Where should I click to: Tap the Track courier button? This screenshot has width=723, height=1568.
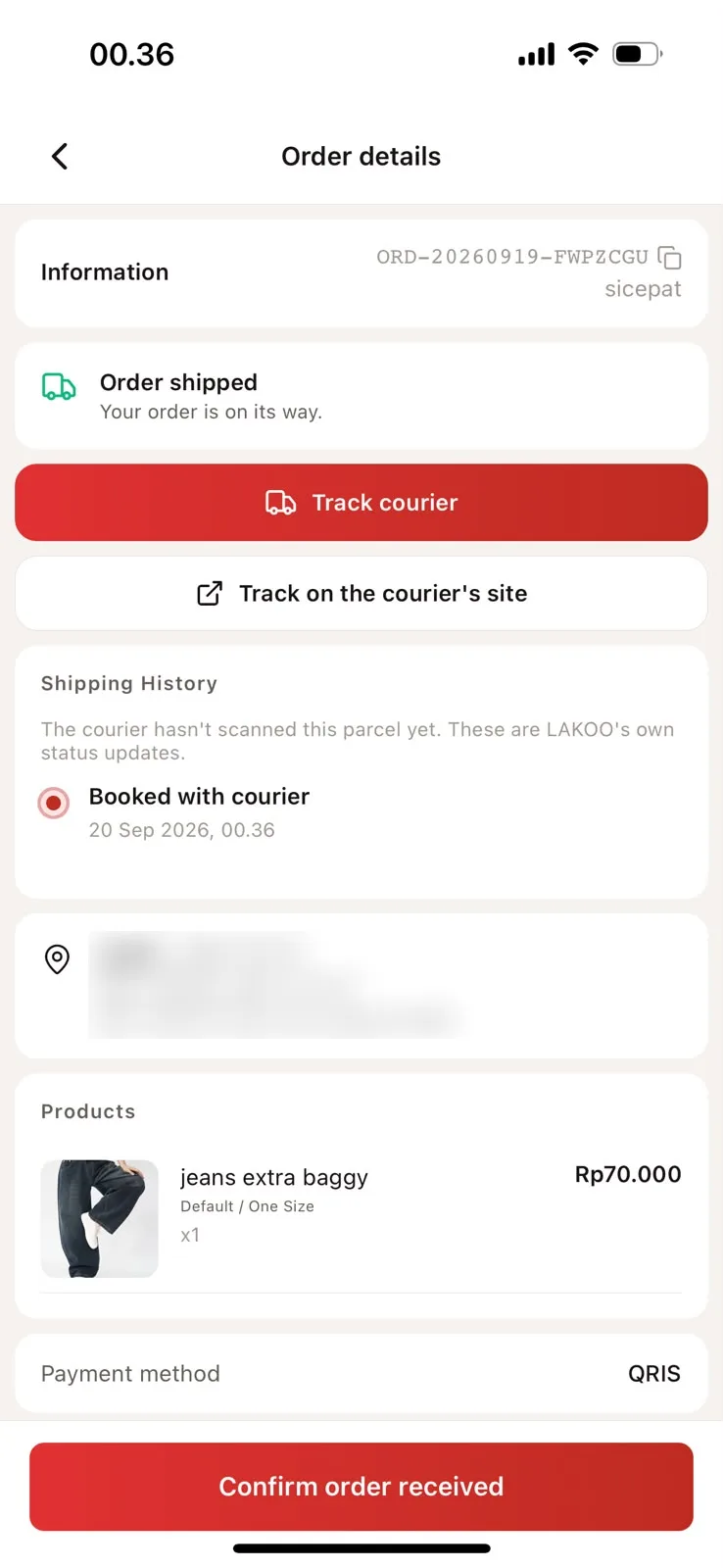point(361,503)
